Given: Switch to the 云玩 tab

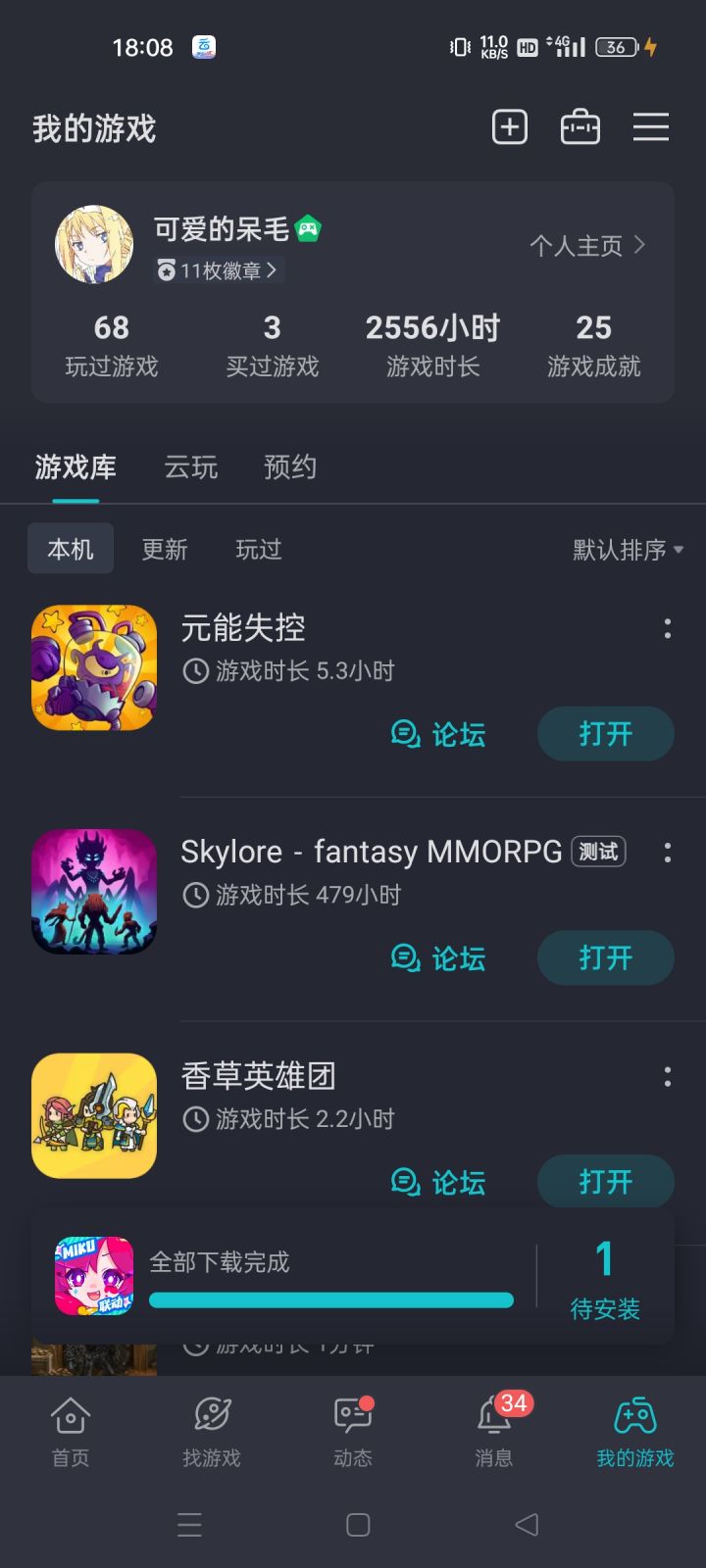Looking at the screenshot, I should pyautogui.click(x=190, y=467).
